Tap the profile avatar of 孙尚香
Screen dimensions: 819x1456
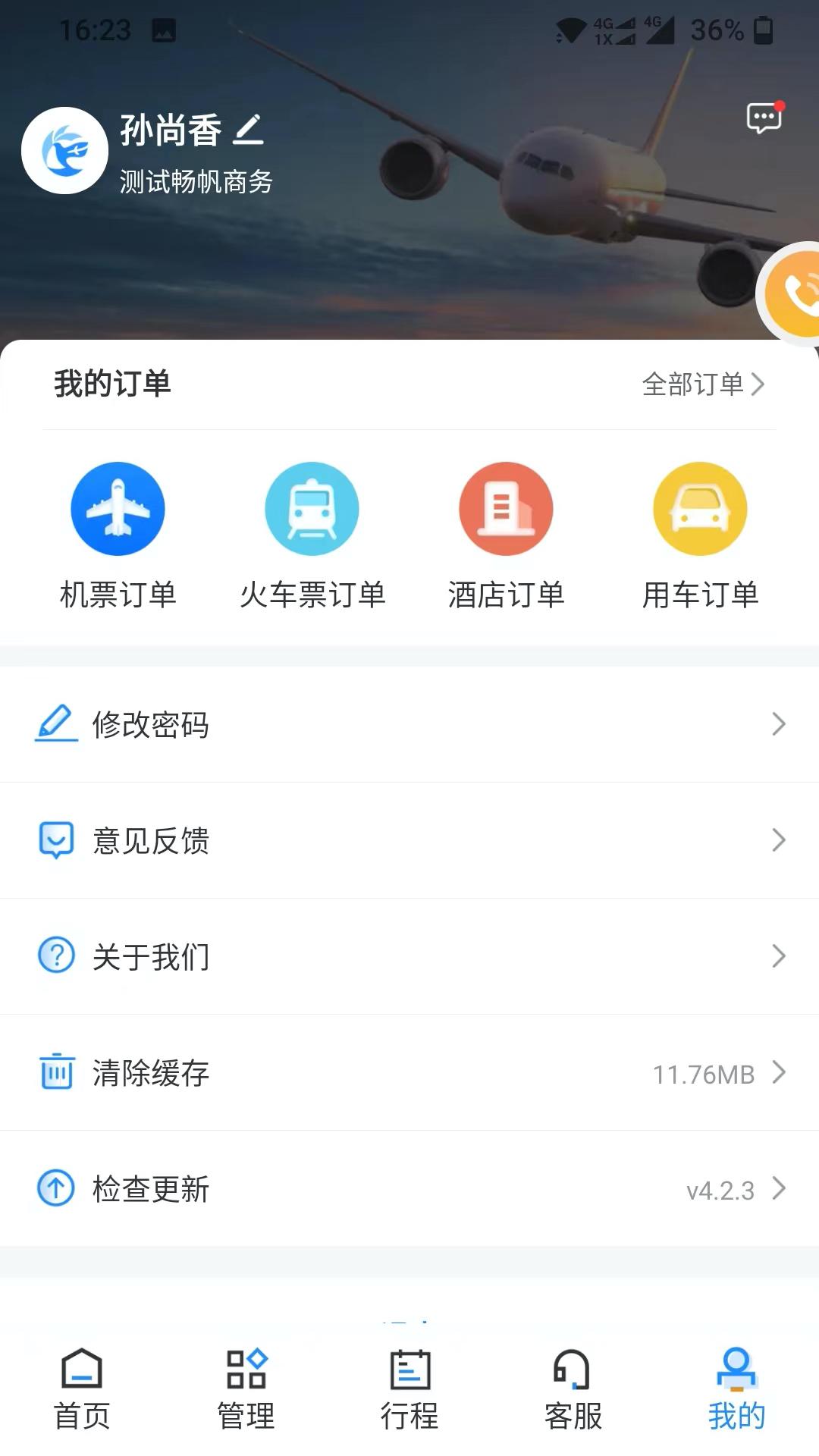coord(64,150)
